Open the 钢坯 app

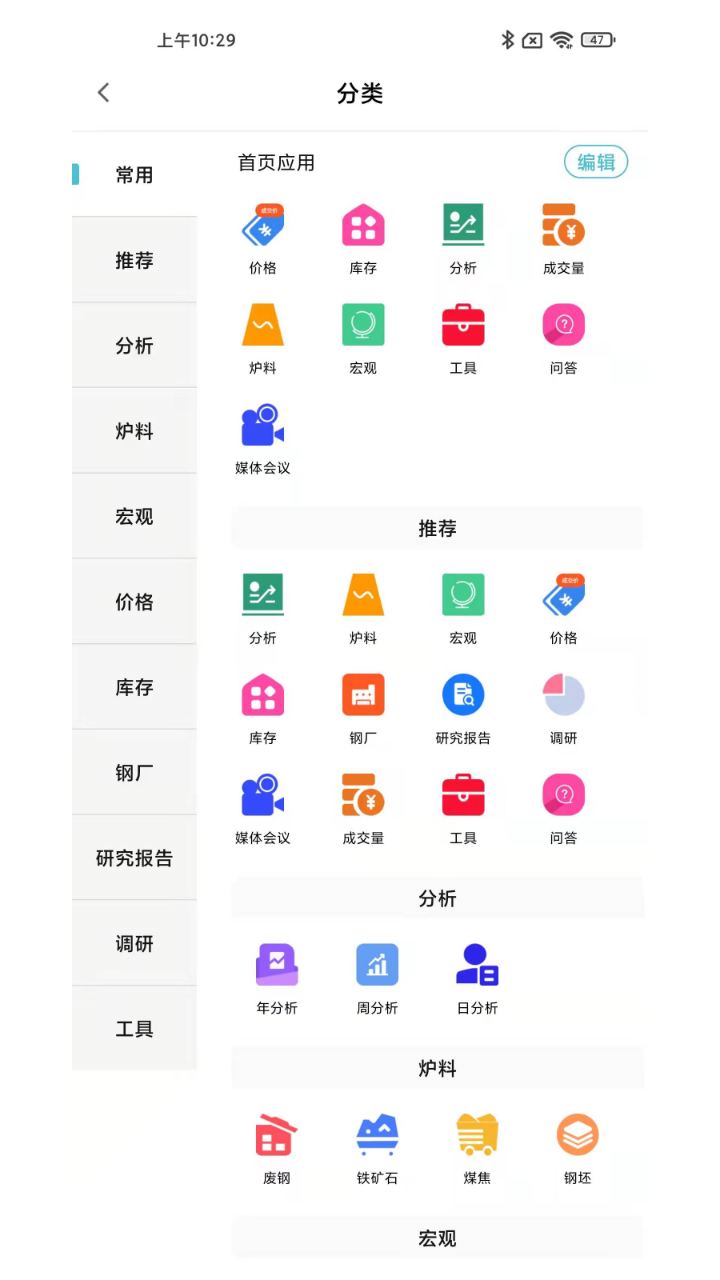(x=577, y=1148)
